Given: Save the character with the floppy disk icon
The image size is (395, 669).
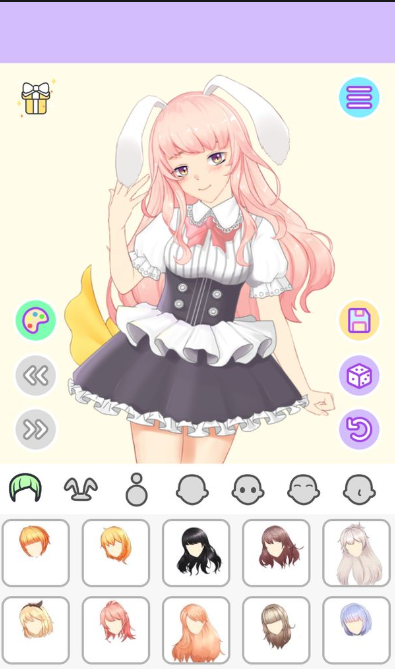Looking at the screenshot, I should (x=359, y=320).
